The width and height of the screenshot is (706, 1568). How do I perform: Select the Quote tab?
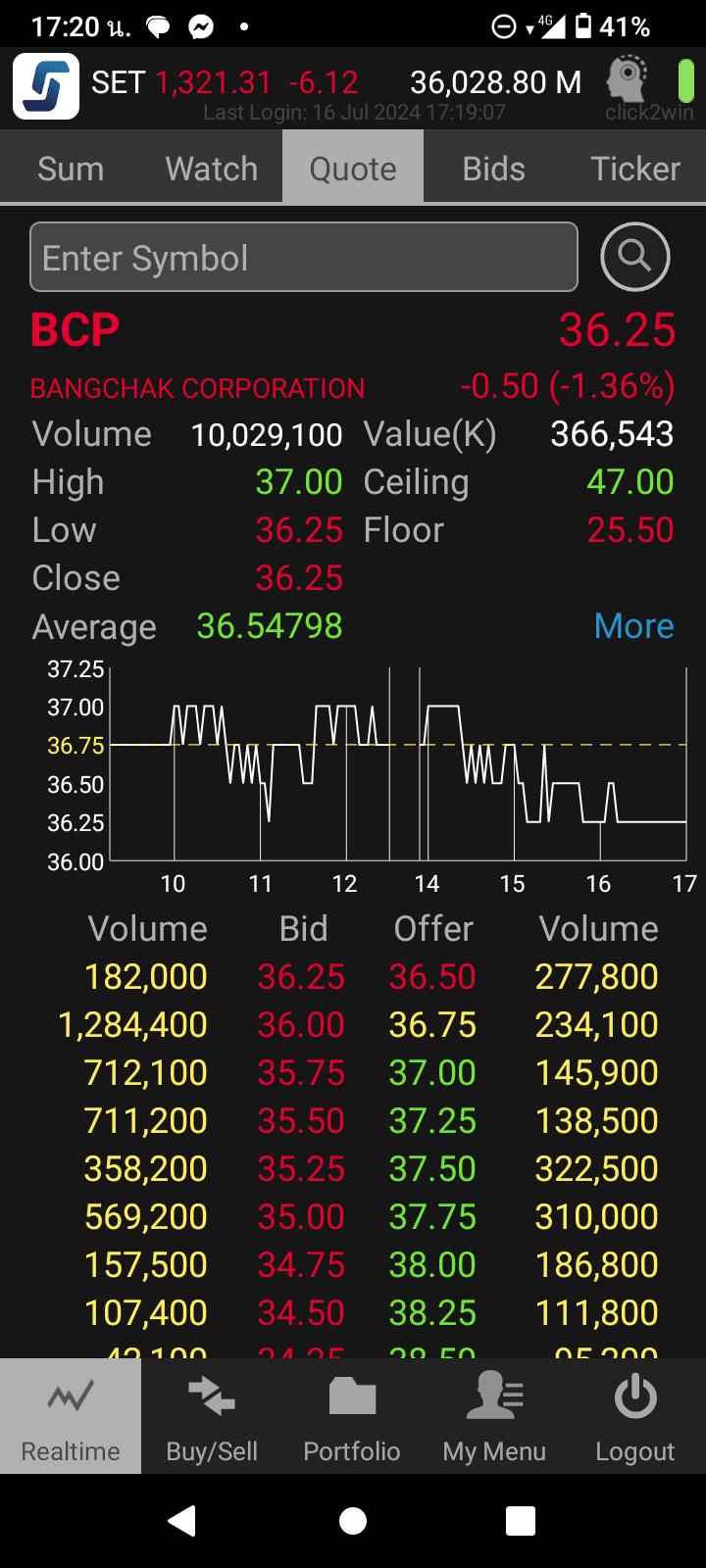pyautogui.click(x=353, y=169)
